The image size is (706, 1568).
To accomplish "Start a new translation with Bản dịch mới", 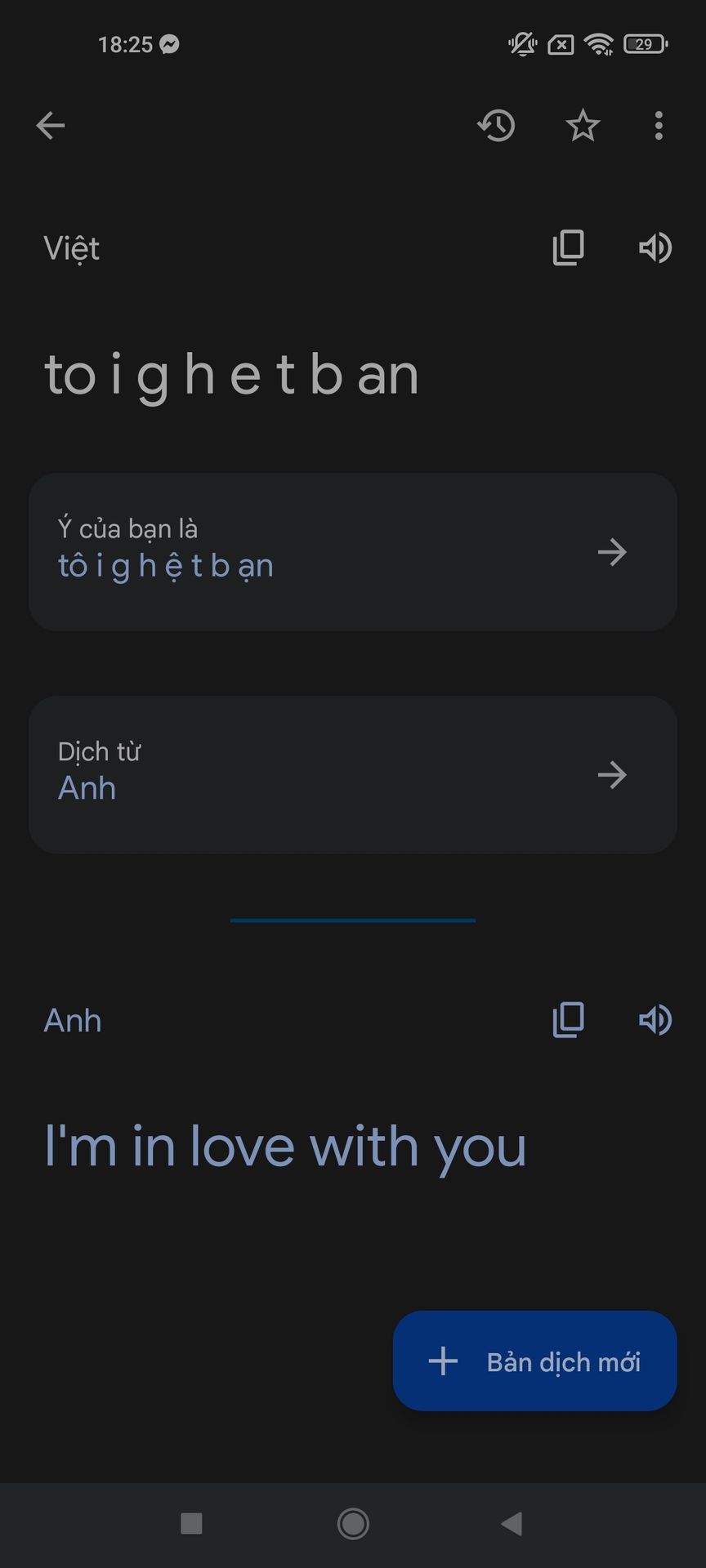I will [535, 1361].
